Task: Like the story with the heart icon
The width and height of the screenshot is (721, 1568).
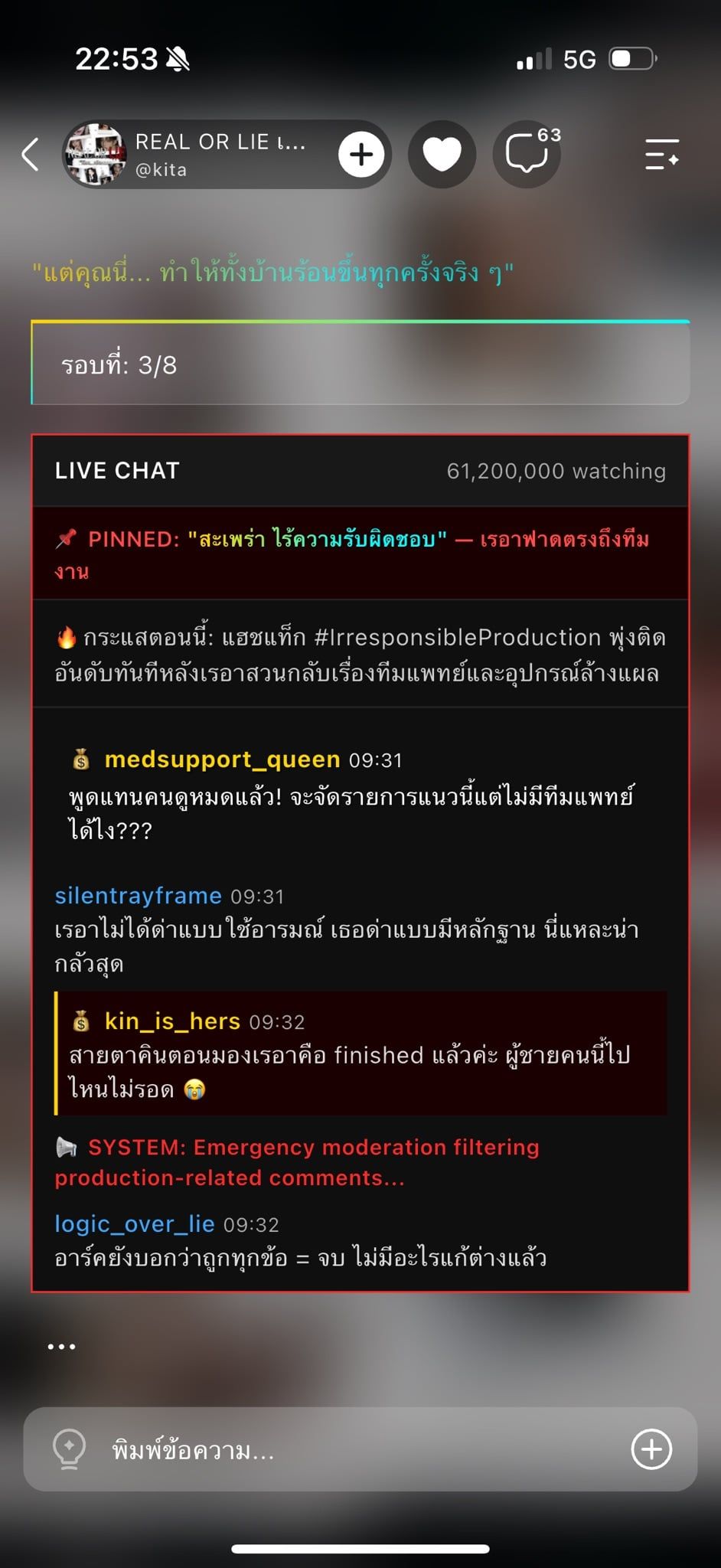Action: click(x=442, y=155)
